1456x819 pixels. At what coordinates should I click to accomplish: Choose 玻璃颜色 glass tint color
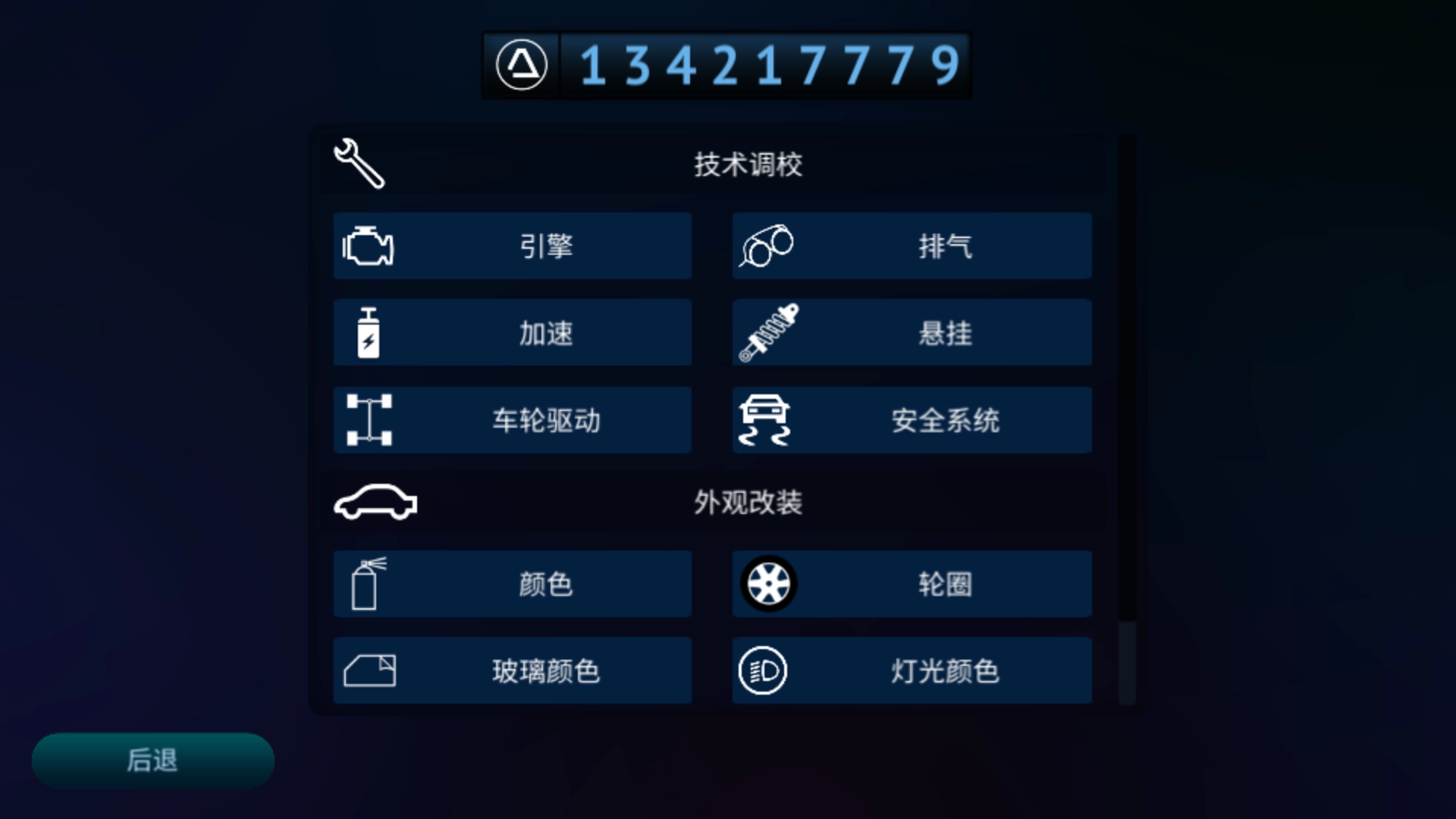[x=513, y=670]
